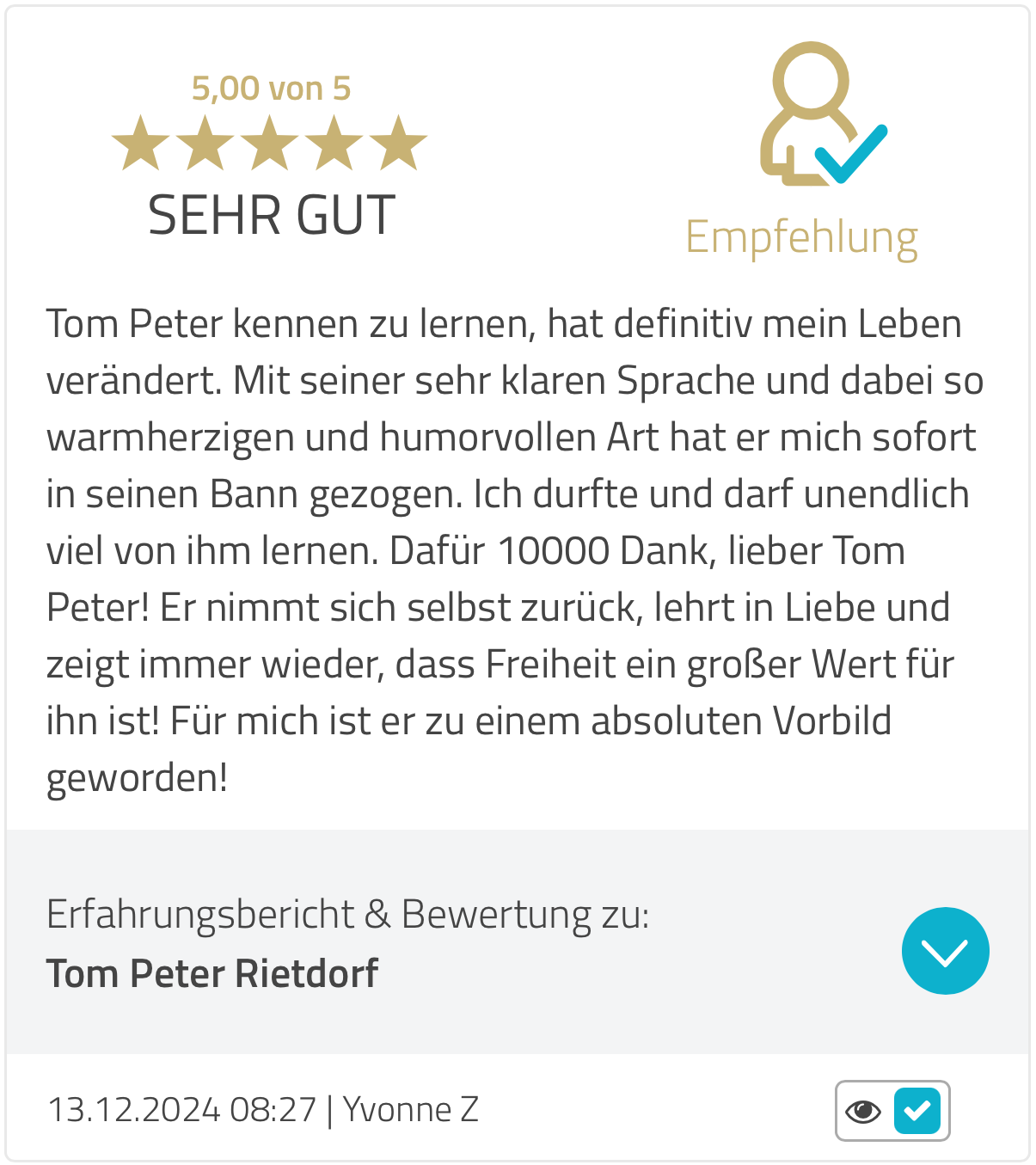Tap the eye and checkmark verification badge
1036x1165 pixels.
click(892, 1111)
